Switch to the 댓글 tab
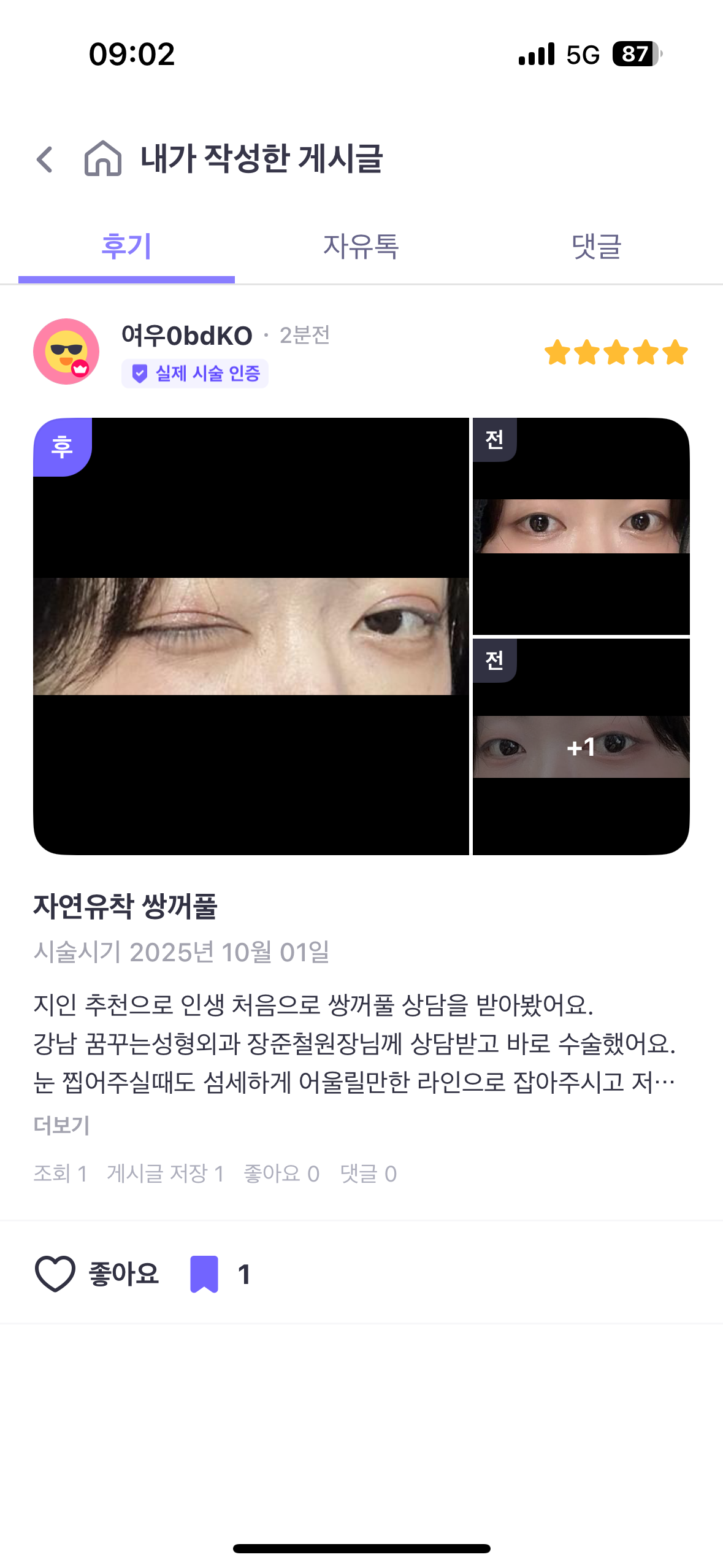This screenshot has width=723, height=1568. (596, 247)
